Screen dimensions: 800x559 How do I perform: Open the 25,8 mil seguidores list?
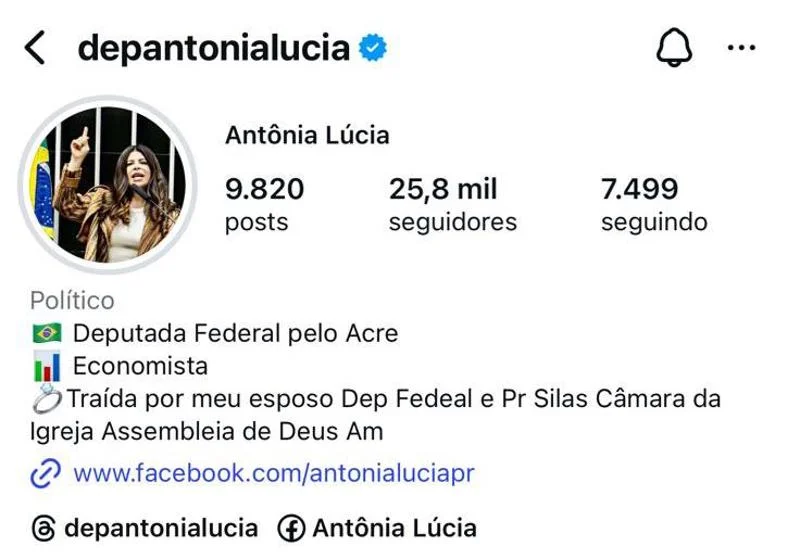(x=452, y=203)
